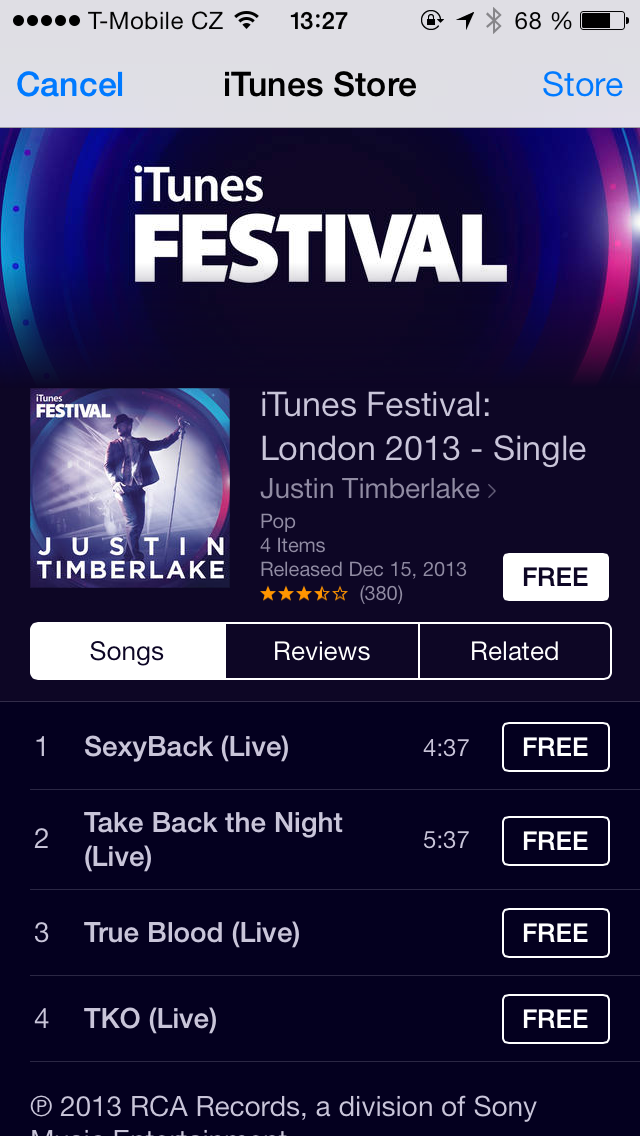Viewport: 640px width, 1136px height.
Task: Get Take Back the Night (Live) for free
Action: 555,841
